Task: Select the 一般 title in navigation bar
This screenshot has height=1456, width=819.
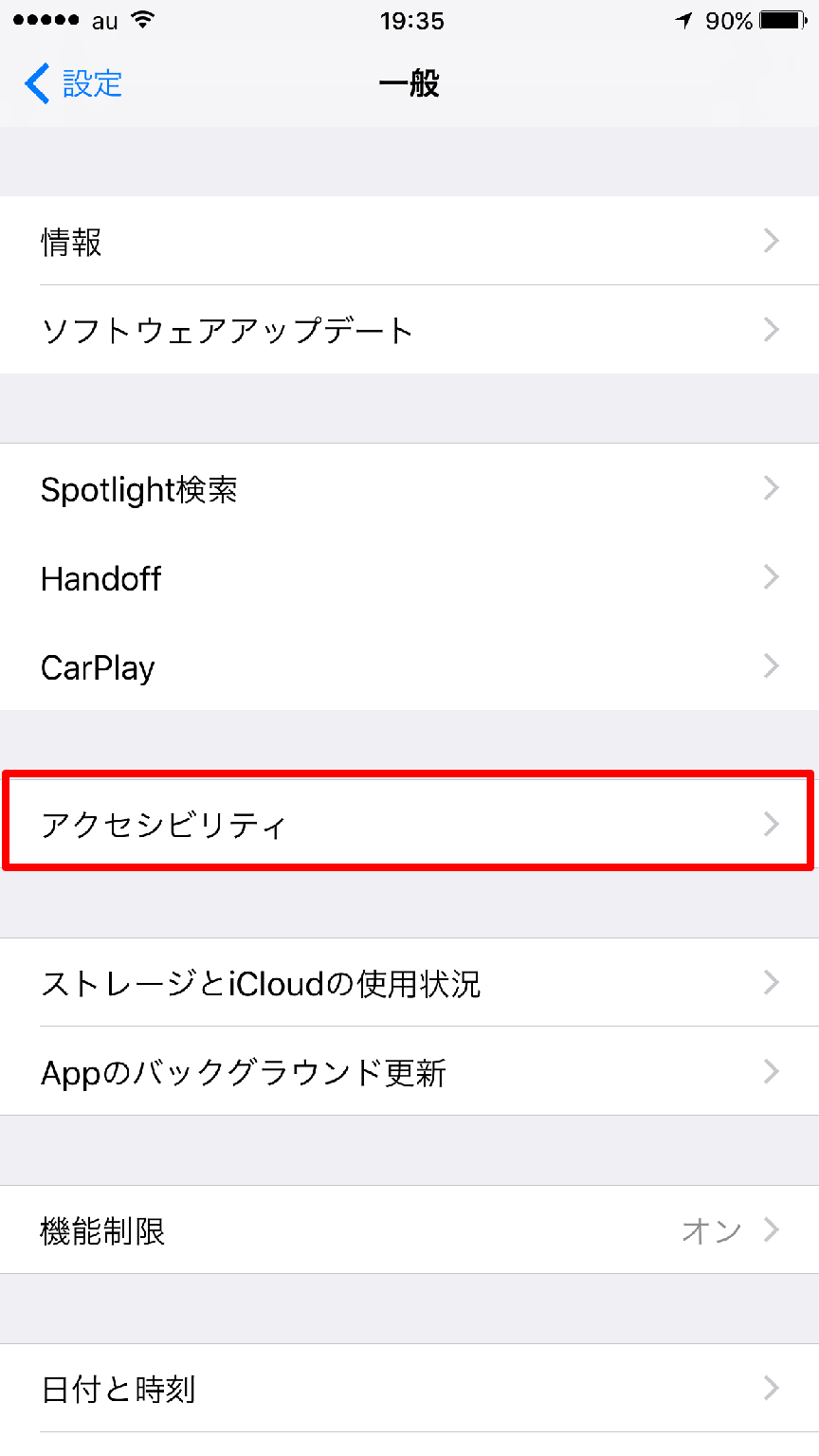Action: point(409,83)
